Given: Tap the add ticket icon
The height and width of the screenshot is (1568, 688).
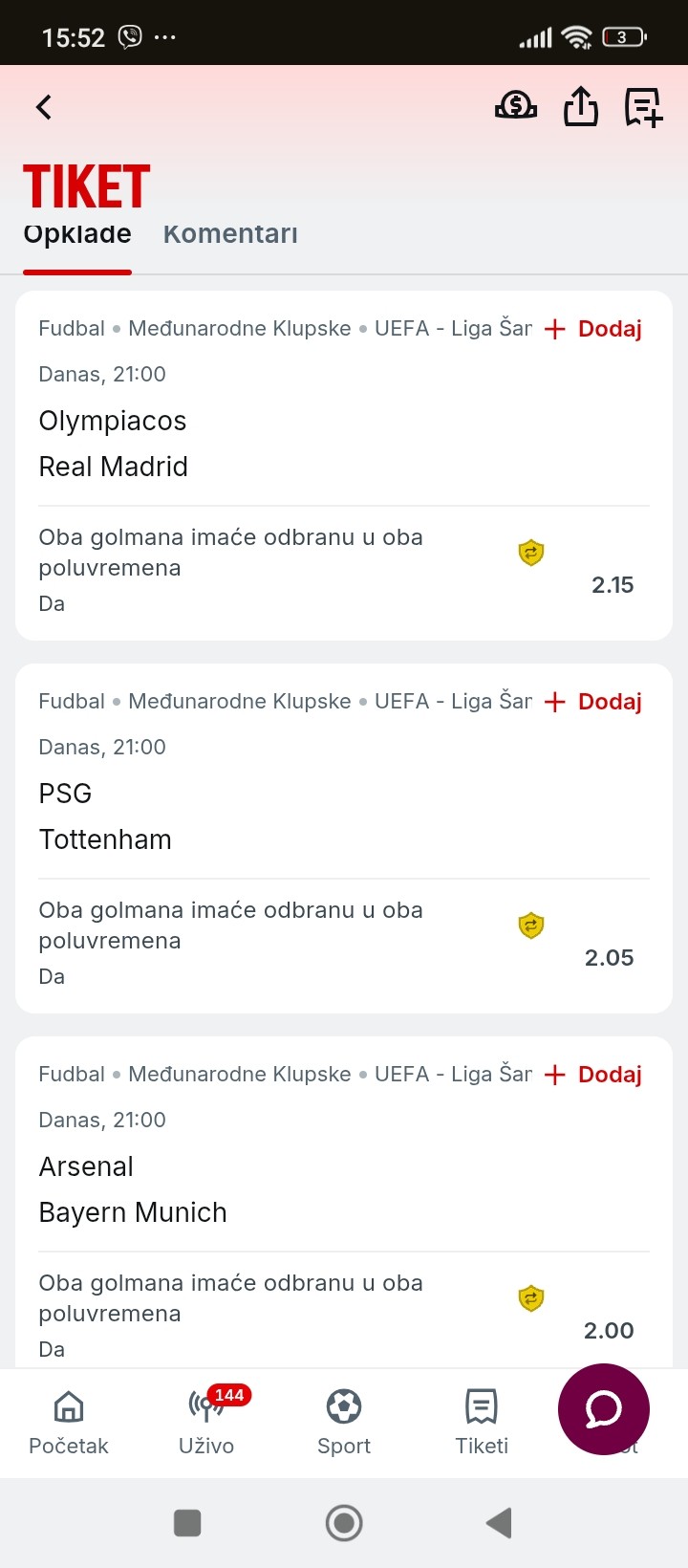Looking at the screenshot, I should tap(643, 107).
